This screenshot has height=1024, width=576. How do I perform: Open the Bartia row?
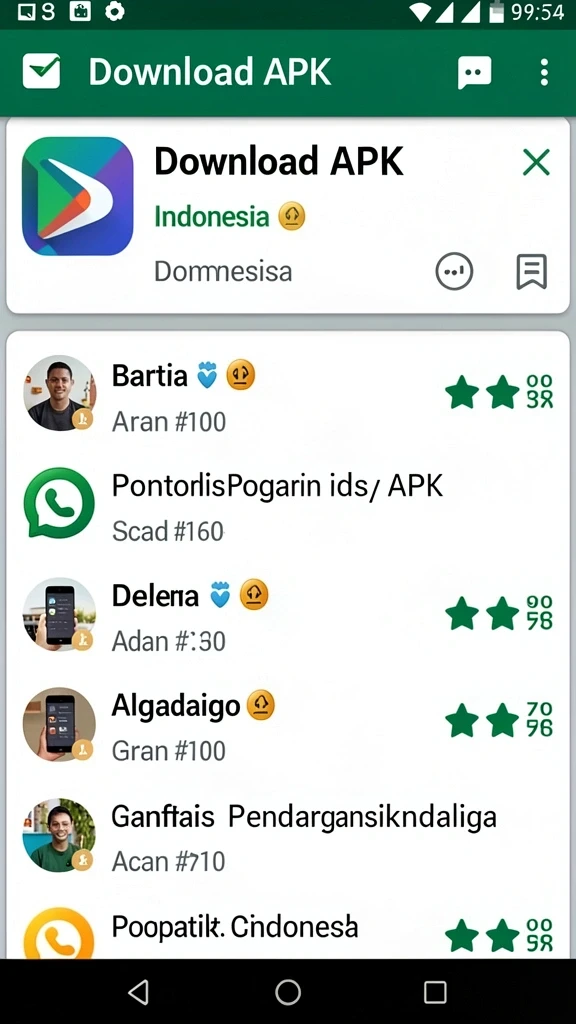tap(288, 394)
